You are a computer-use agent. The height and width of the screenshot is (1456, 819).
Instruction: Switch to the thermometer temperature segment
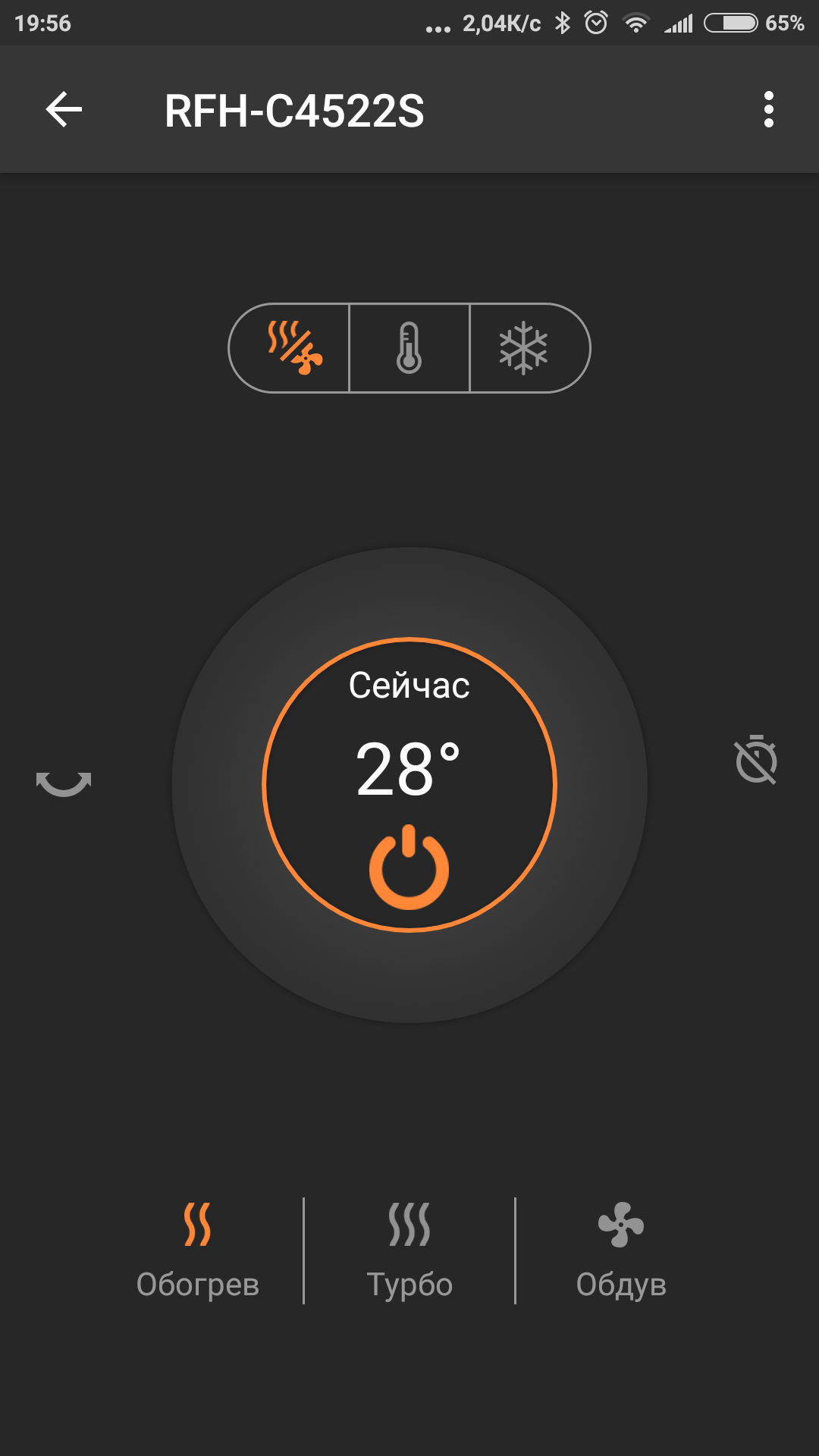[409, 348]
